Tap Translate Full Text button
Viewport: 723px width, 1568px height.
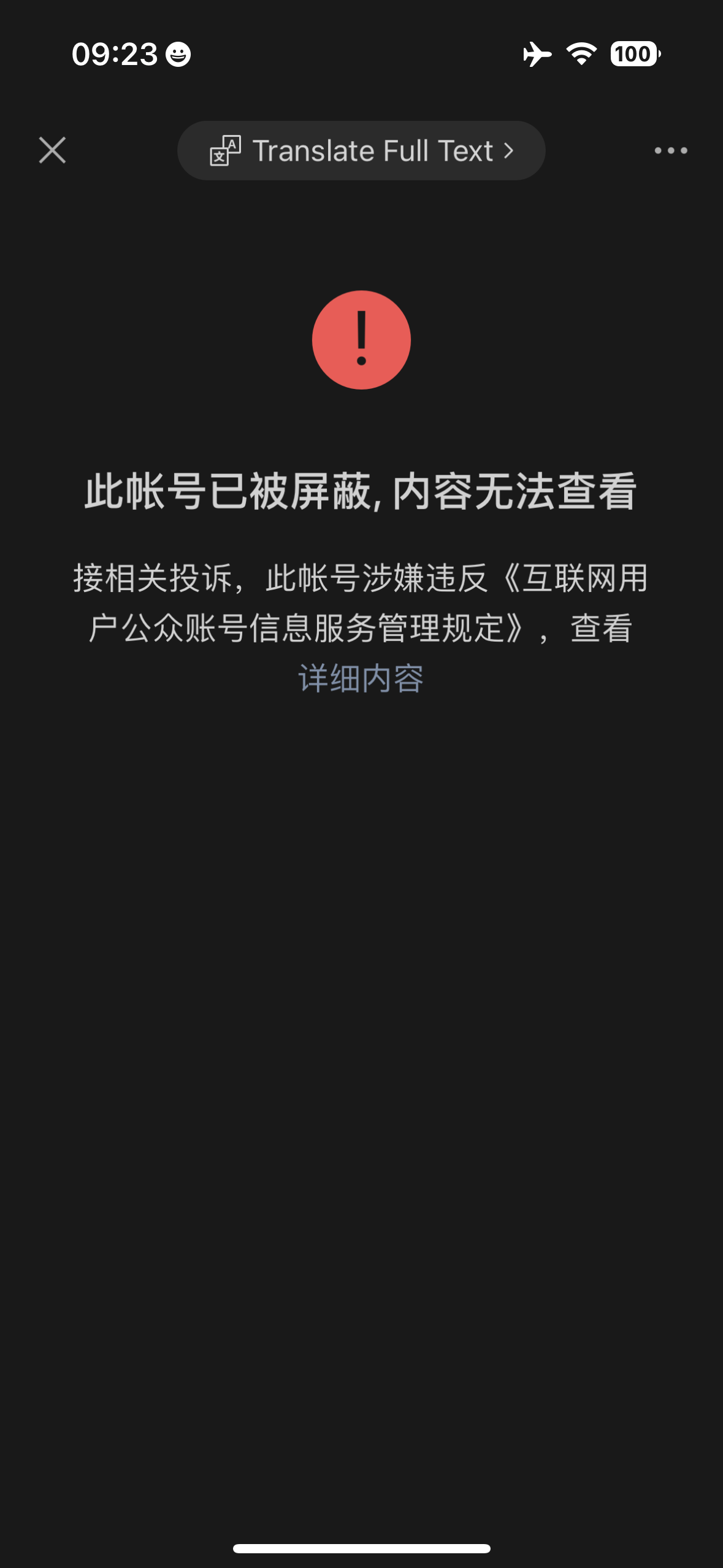(x=361, y=150)
